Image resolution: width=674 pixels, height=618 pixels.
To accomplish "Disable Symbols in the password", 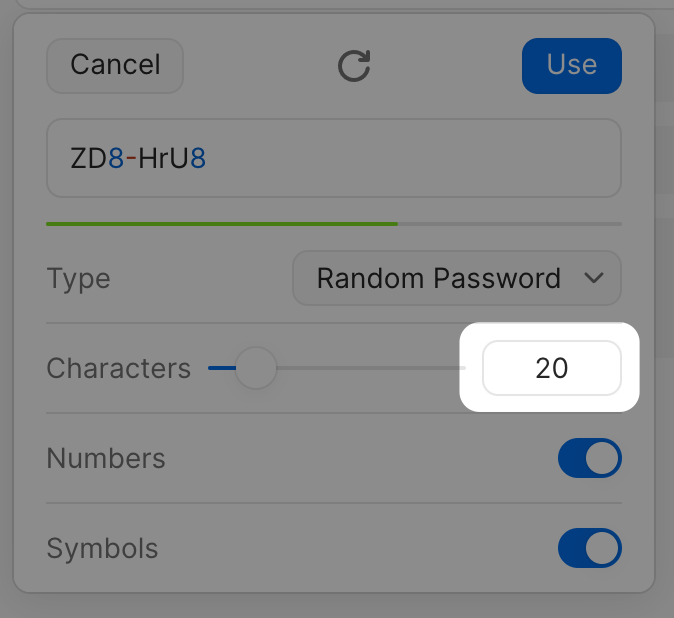I will 589,548.
